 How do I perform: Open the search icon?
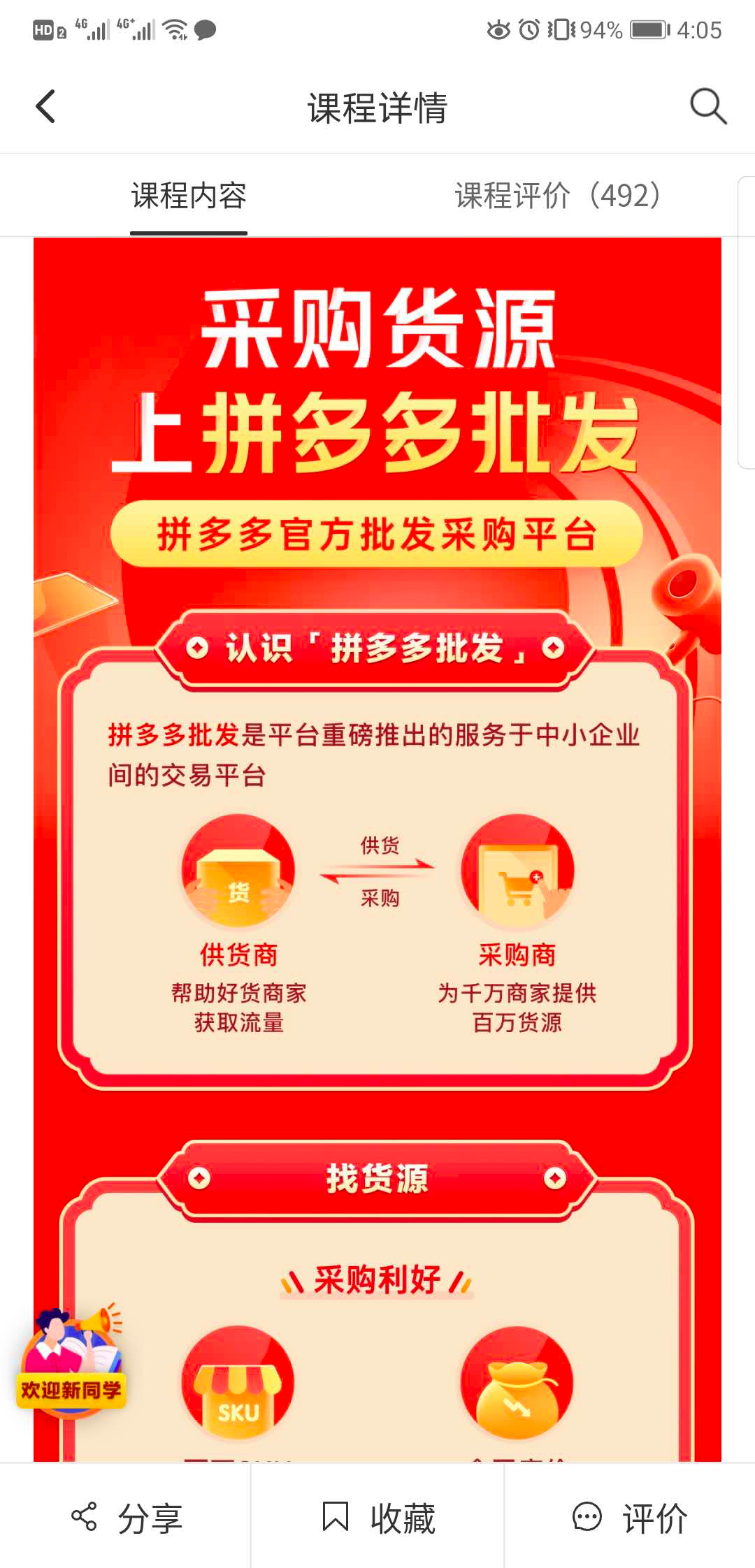(707, 107)
